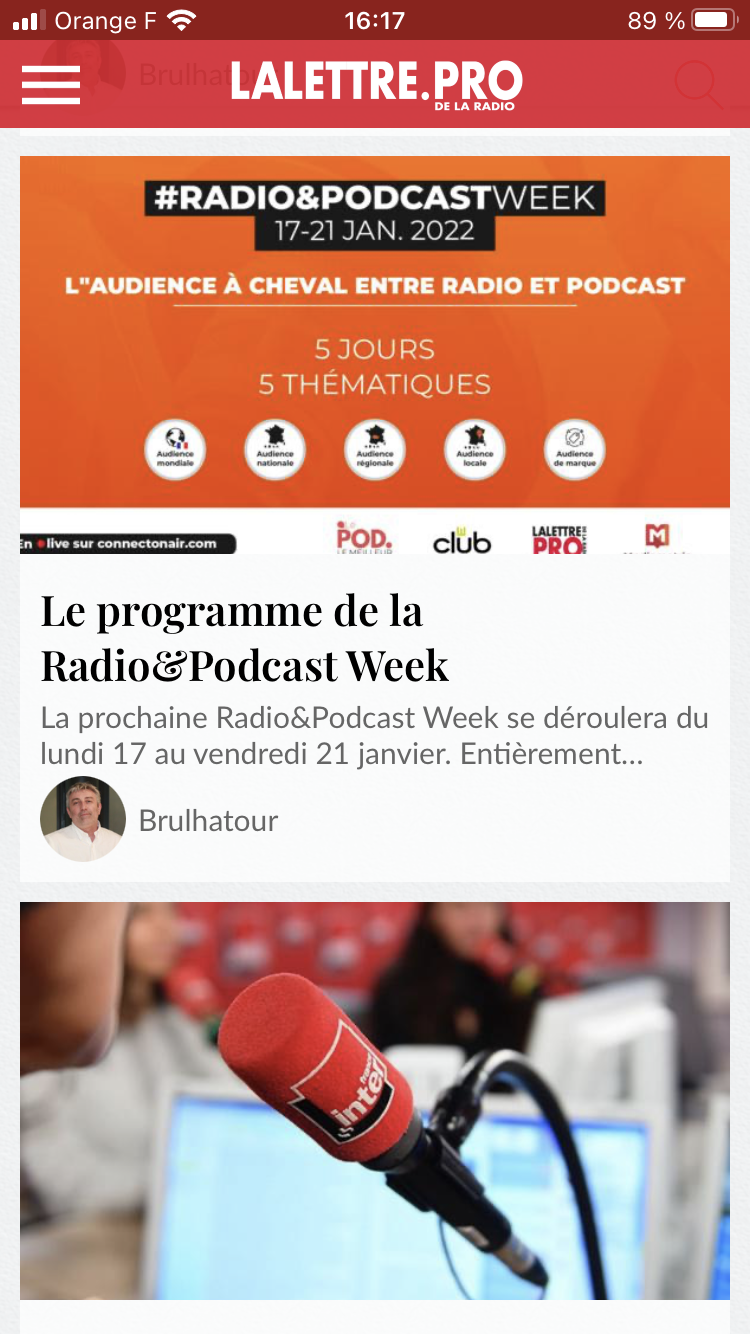Tap the 16:17 clock in the status bar
Screen dimensions: 750x1334
coord(374,17)
